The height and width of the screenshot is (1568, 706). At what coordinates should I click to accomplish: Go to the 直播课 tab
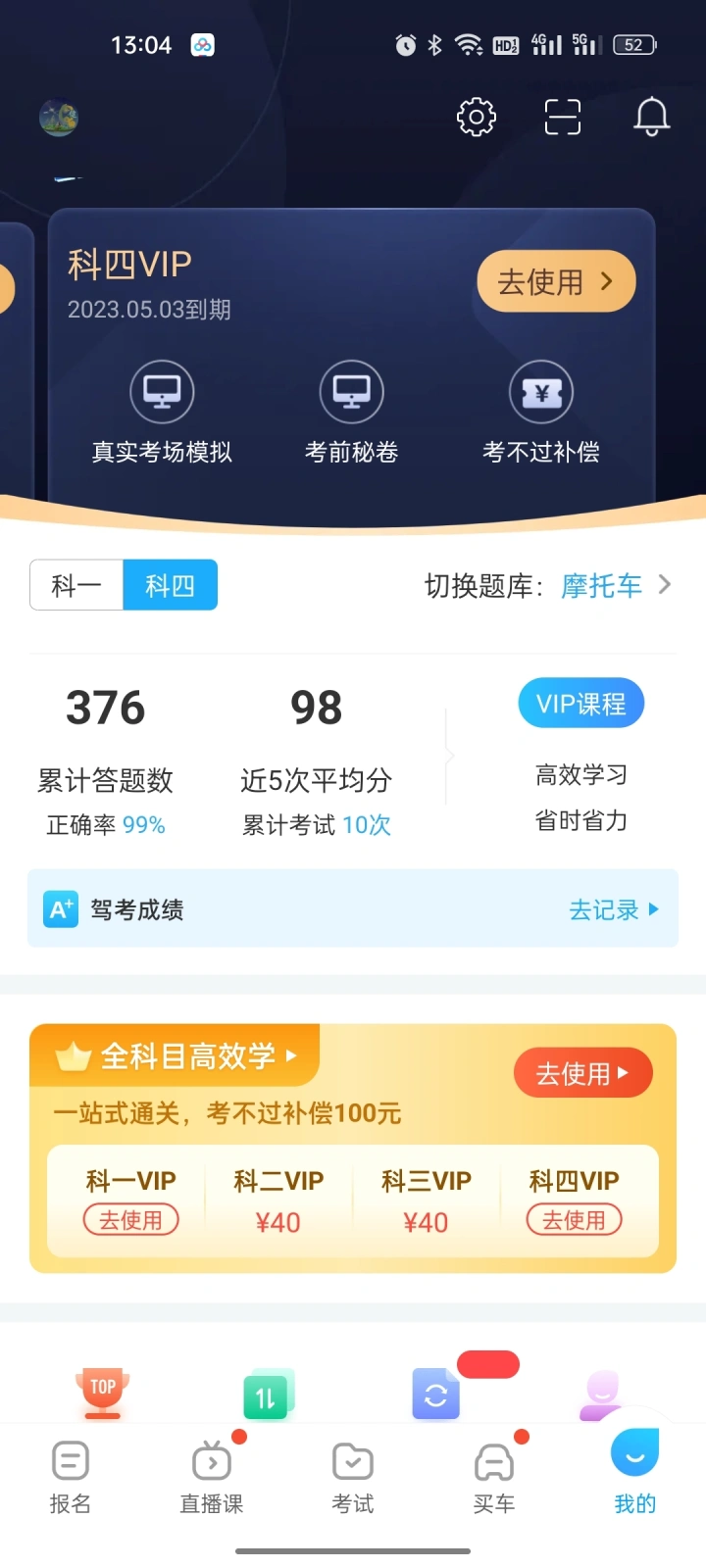point(212,1478)
